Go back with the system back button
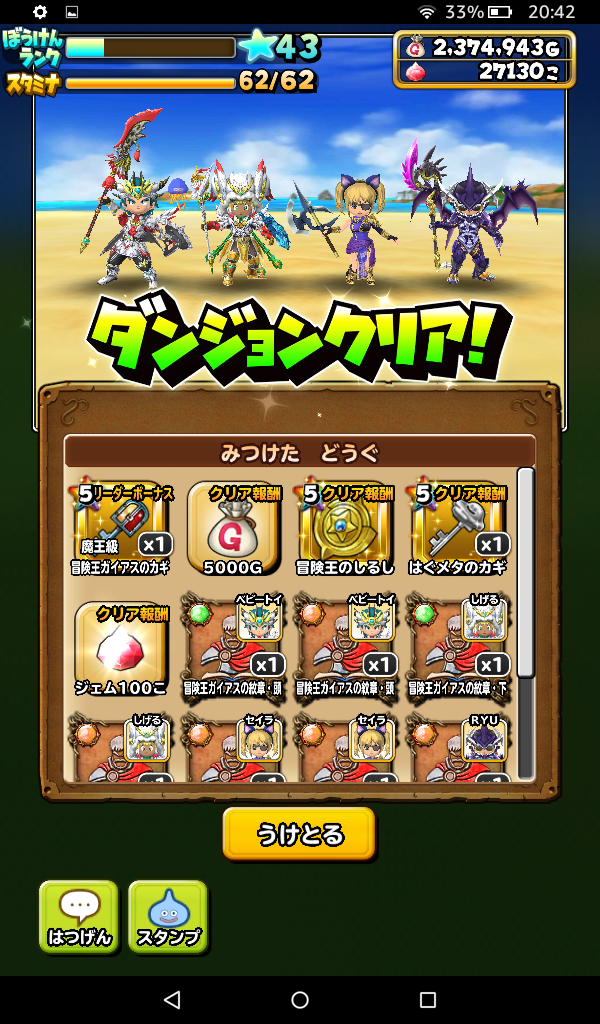This screenshot has height=1024, width=600. pyautogui.click(x=172, y=1000)
